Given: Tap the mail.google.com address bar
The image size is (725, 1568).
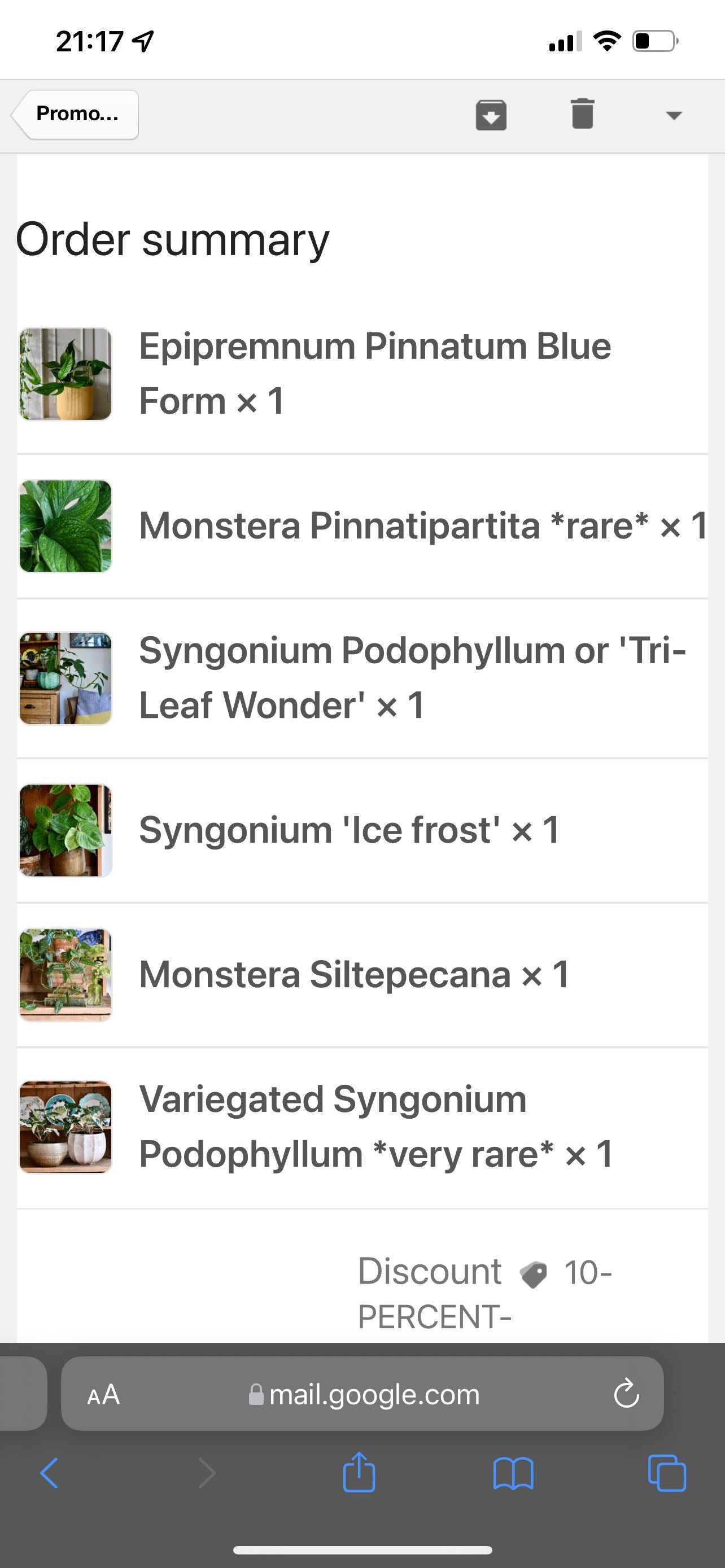Looking at the screenshot, I should (x=365, y=1394).
